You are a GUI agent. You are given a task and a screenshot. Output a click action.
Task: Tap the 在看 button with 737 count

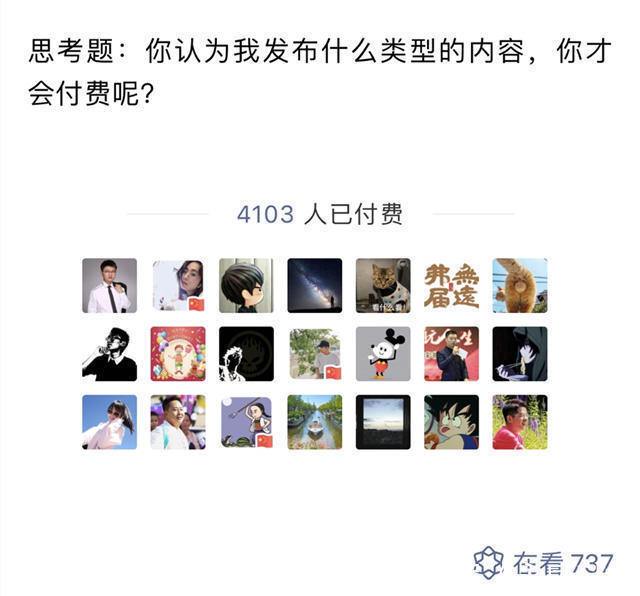[x=543, y=563]
